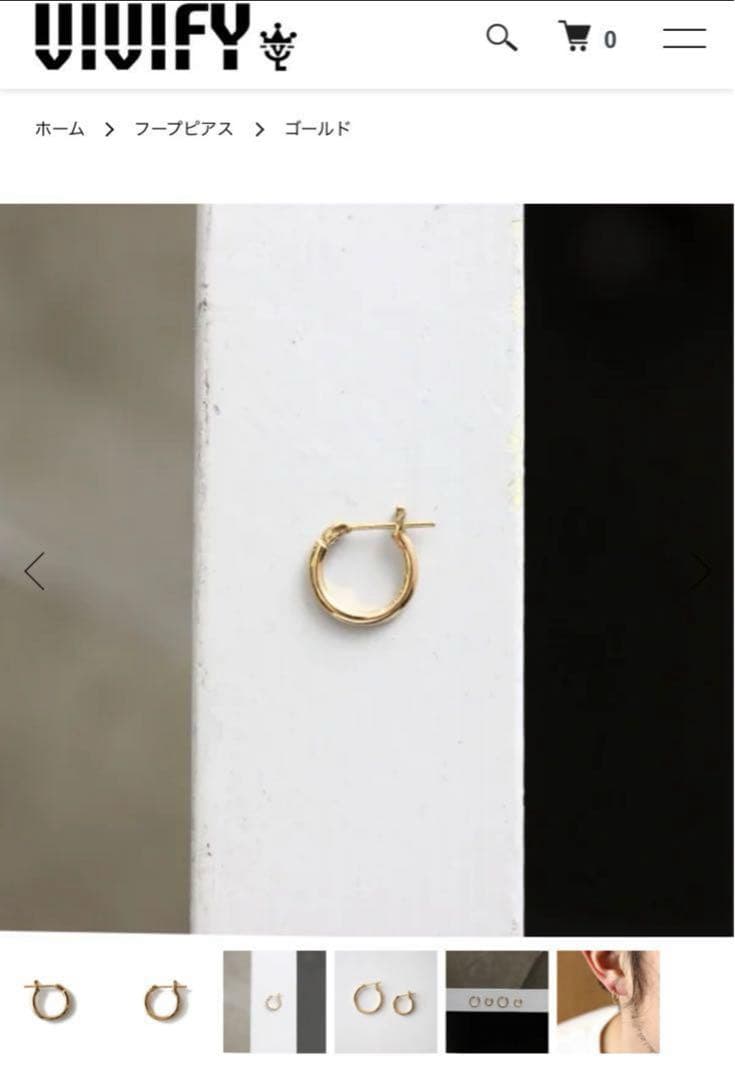
Task: Select the thumbnail showing two hoops
Action: [x=385, y=1001]
